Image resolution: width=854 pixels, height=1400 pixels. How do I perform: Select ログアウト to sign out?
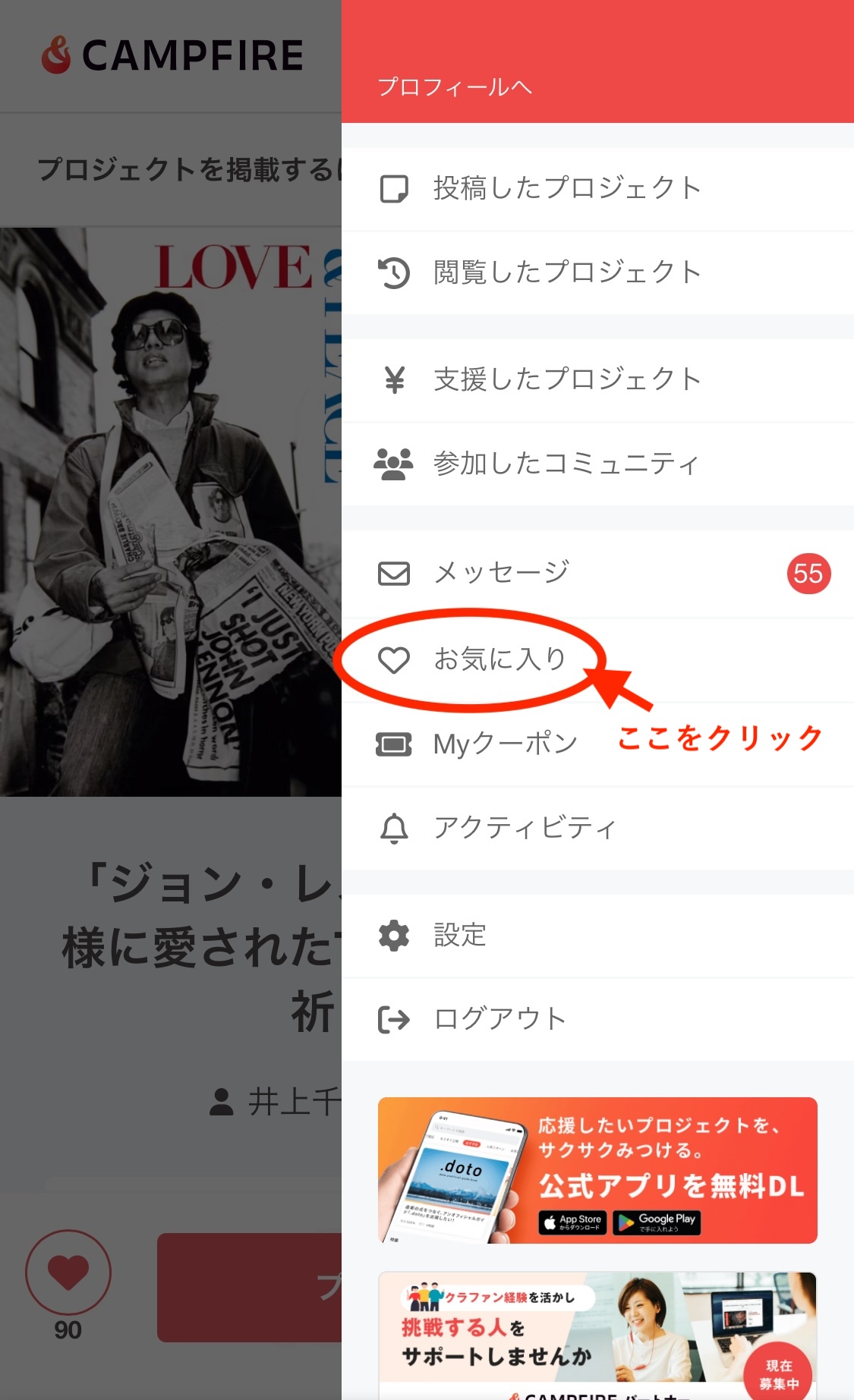pyautogui.click(x=499, y=1019)
